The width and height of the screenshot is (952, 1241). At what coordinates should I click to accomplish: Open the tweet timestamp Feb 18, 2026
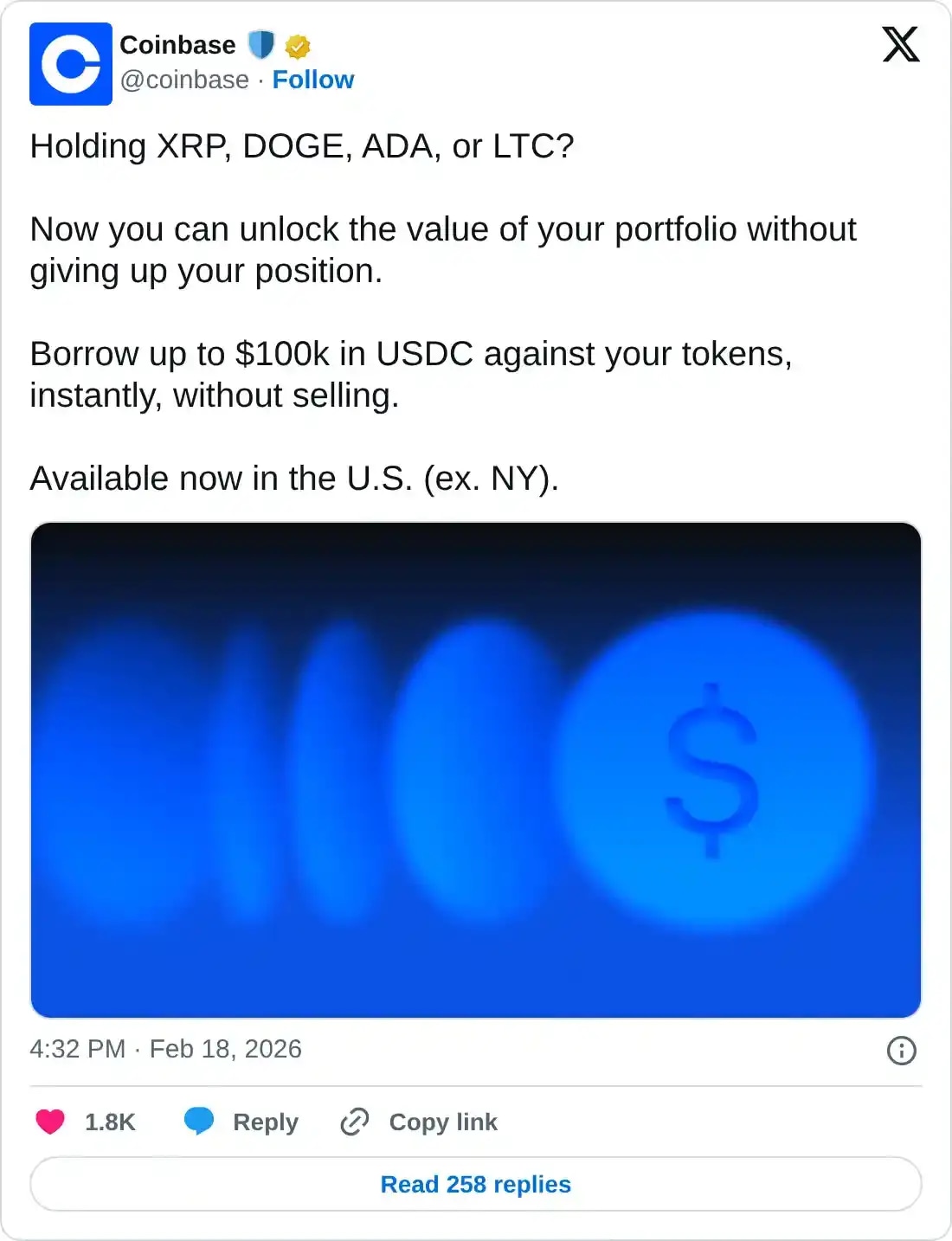click(164, 1049)
